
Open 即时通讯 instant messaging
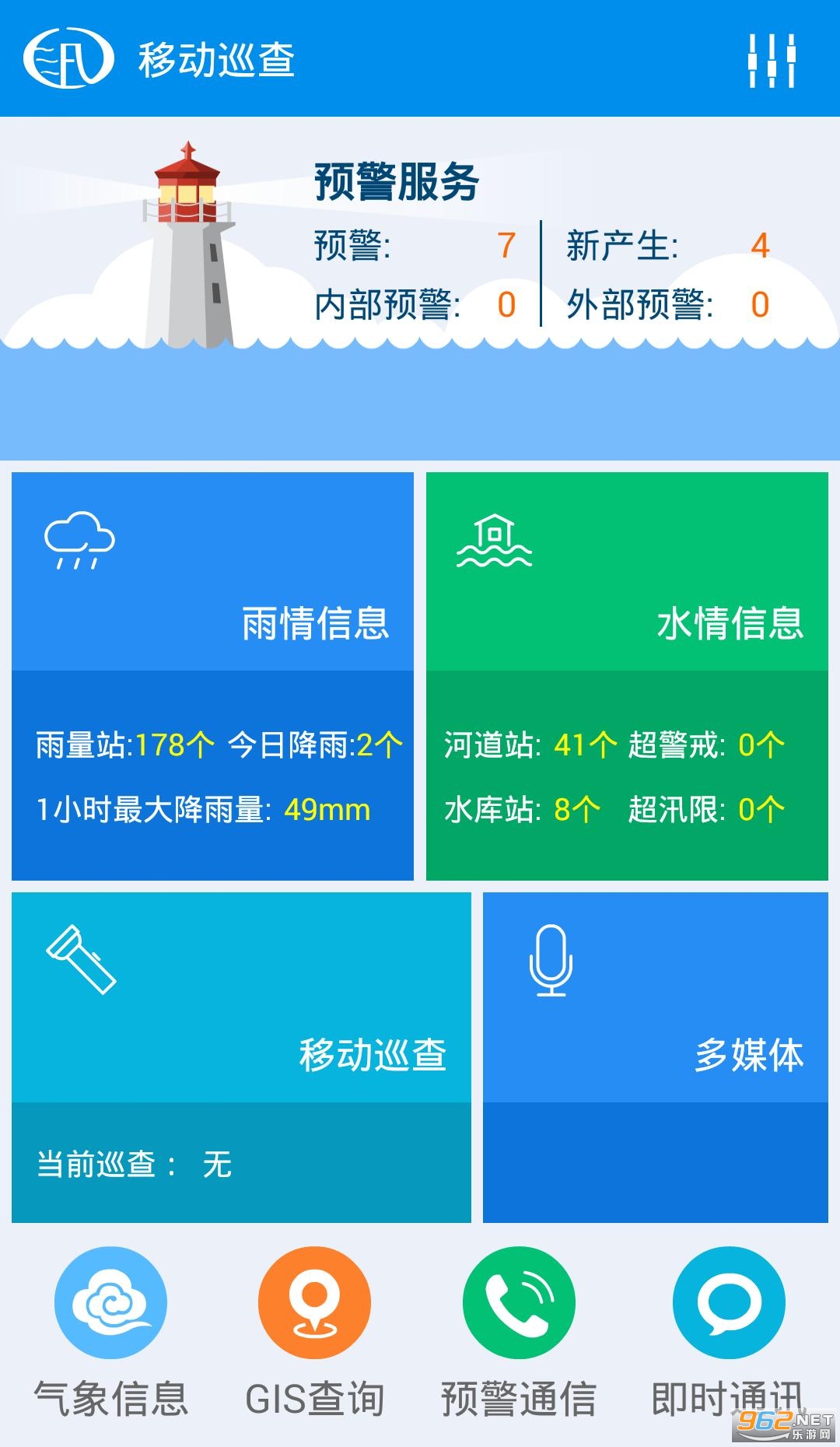tap(728, 1330)
